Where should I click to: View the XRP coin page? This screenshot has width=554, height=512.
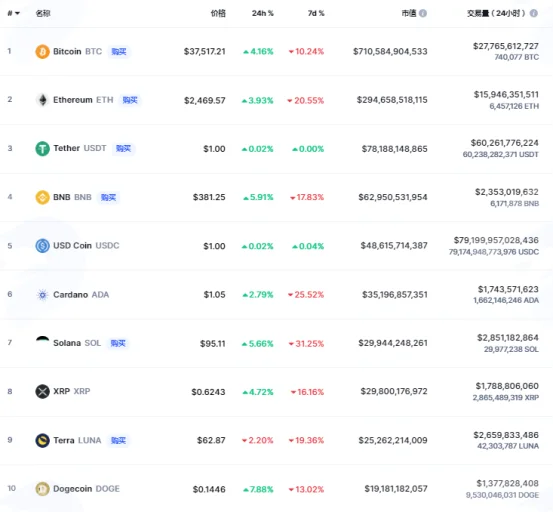point(276,392)
